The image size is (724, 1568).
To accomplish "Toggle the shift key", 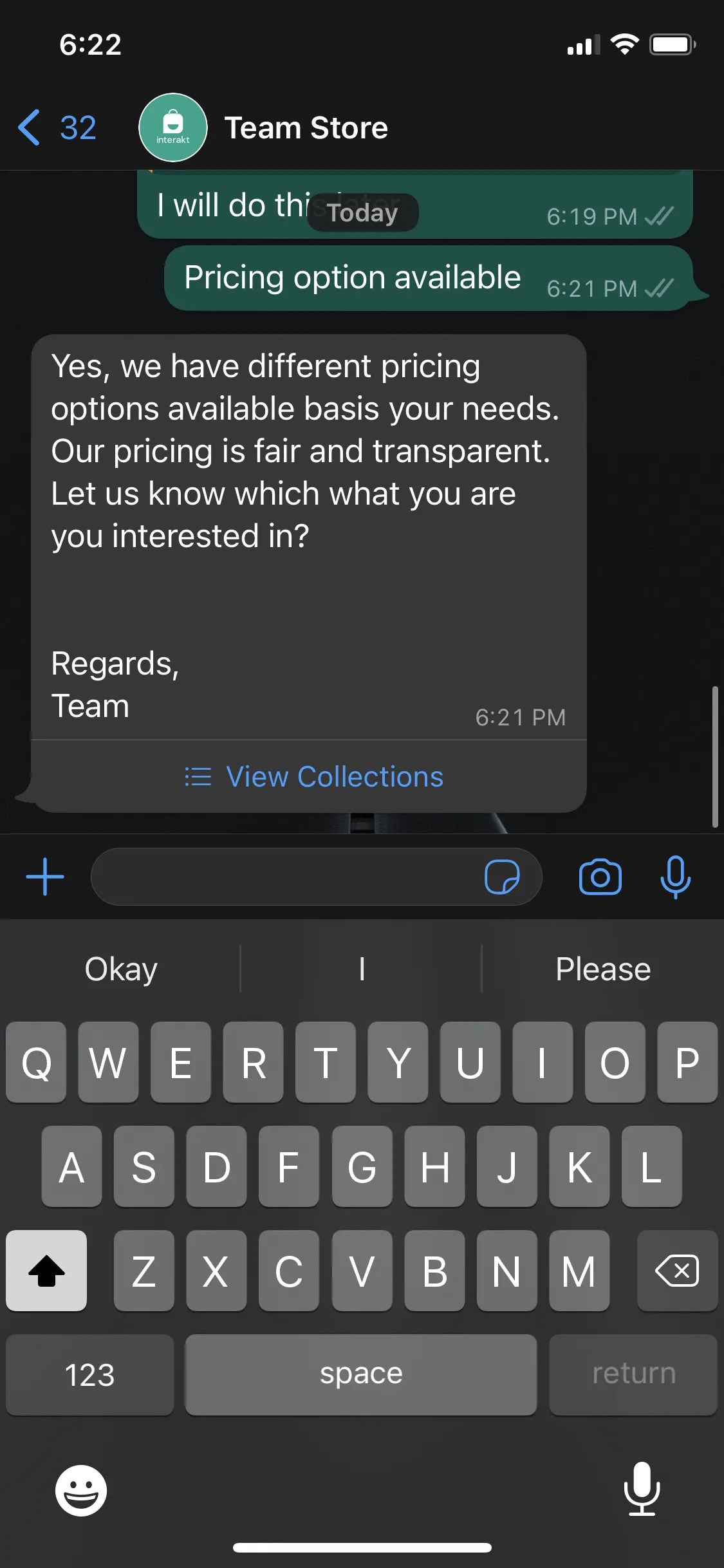I will coord(46,1271).
